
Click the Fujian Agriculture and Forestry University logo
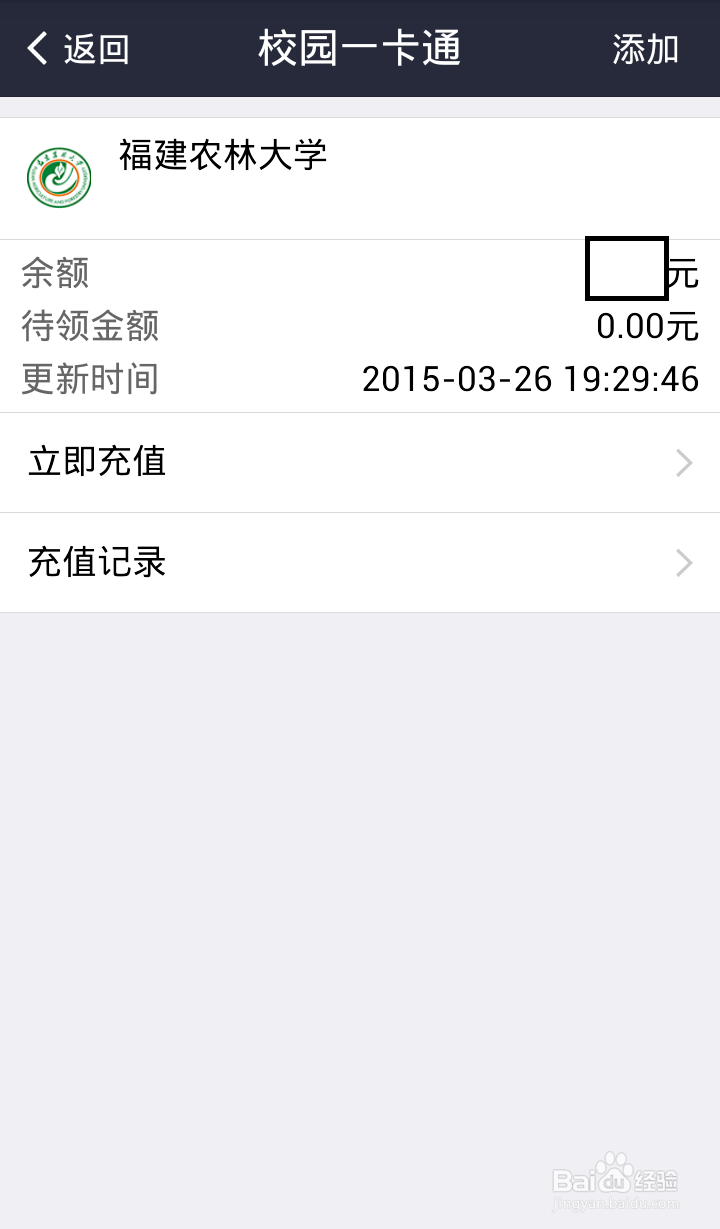click(58, 177)
